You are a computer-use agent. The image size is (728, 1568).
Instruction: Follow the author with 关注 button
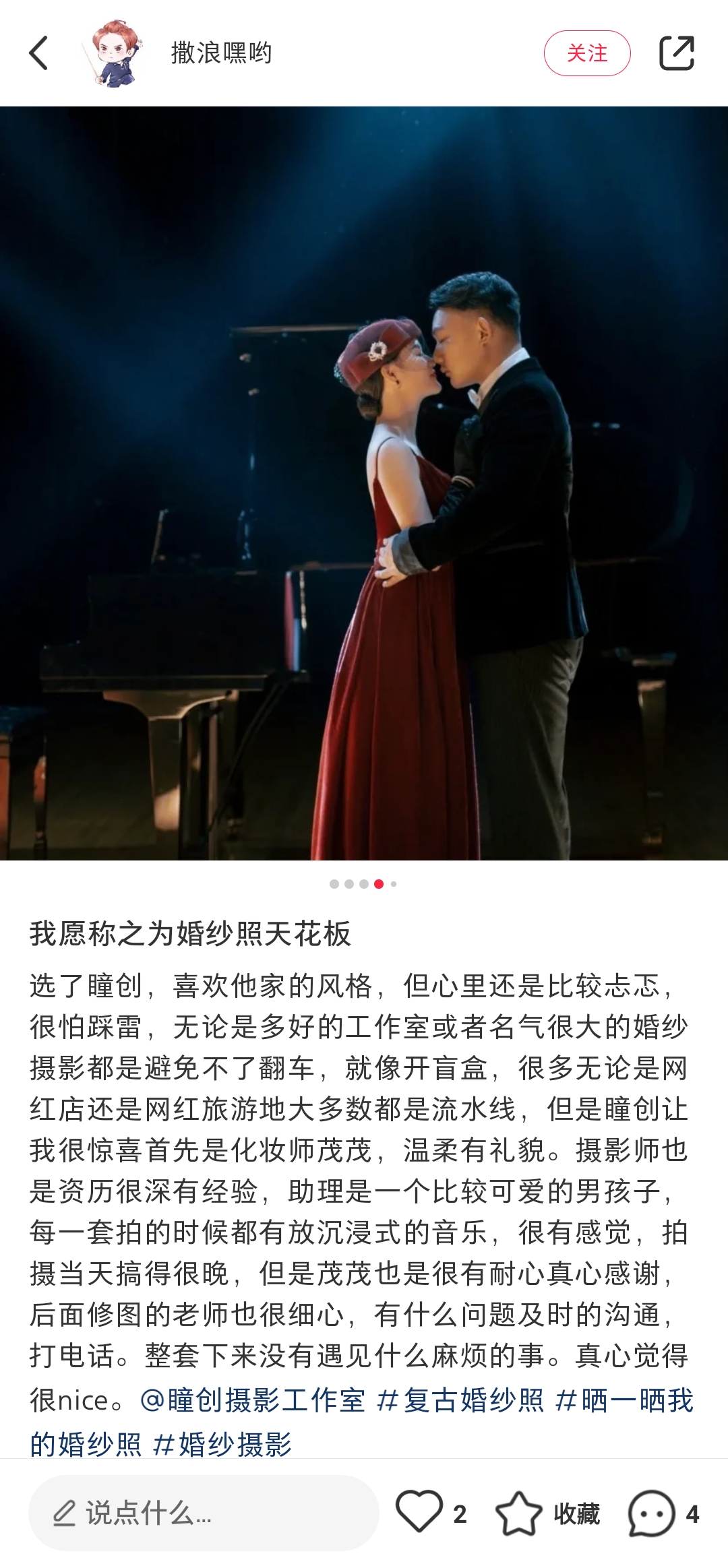coord(586,53)
